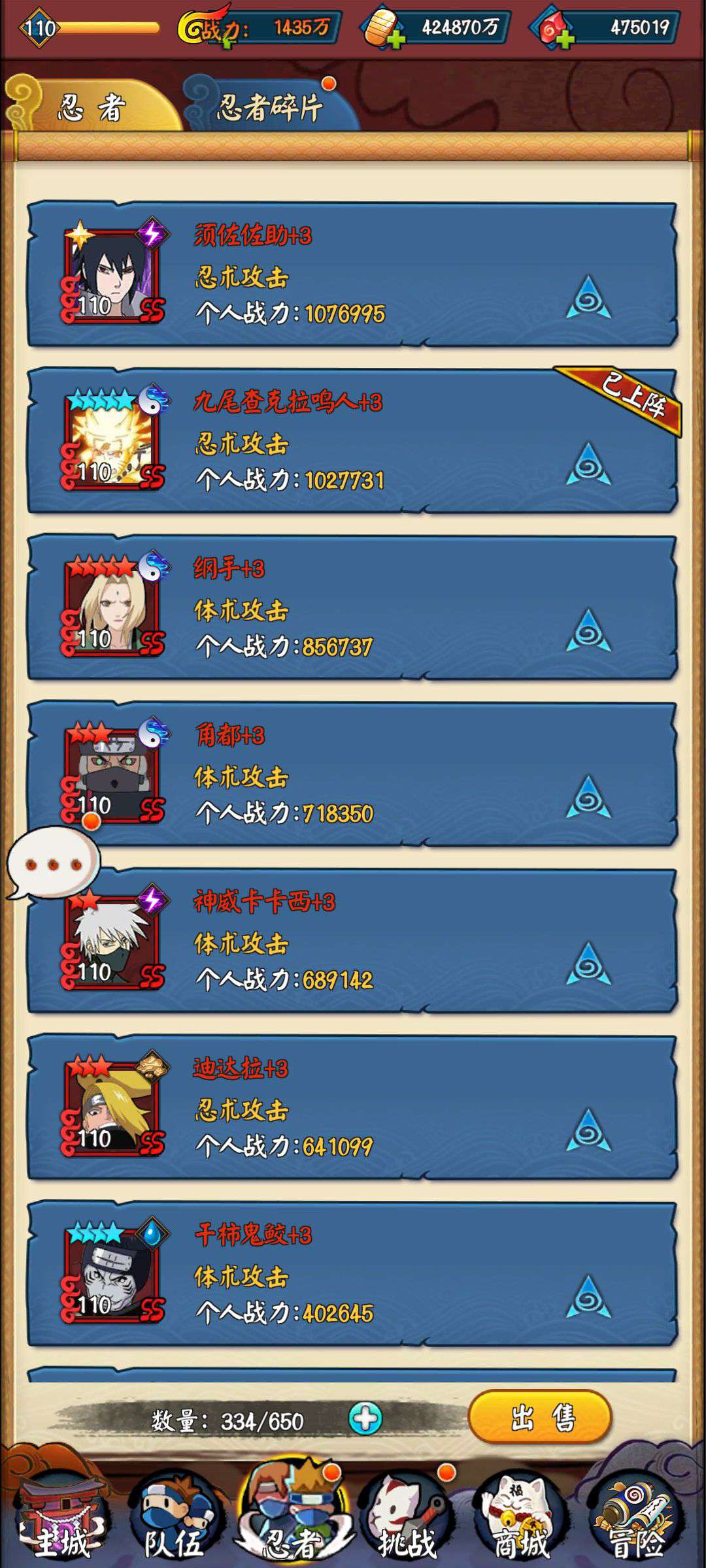This screenshot has width=706, height=1568.
Task: Open the 须佐佐助+3 ninja card
Action: click(x=352, y=274)
